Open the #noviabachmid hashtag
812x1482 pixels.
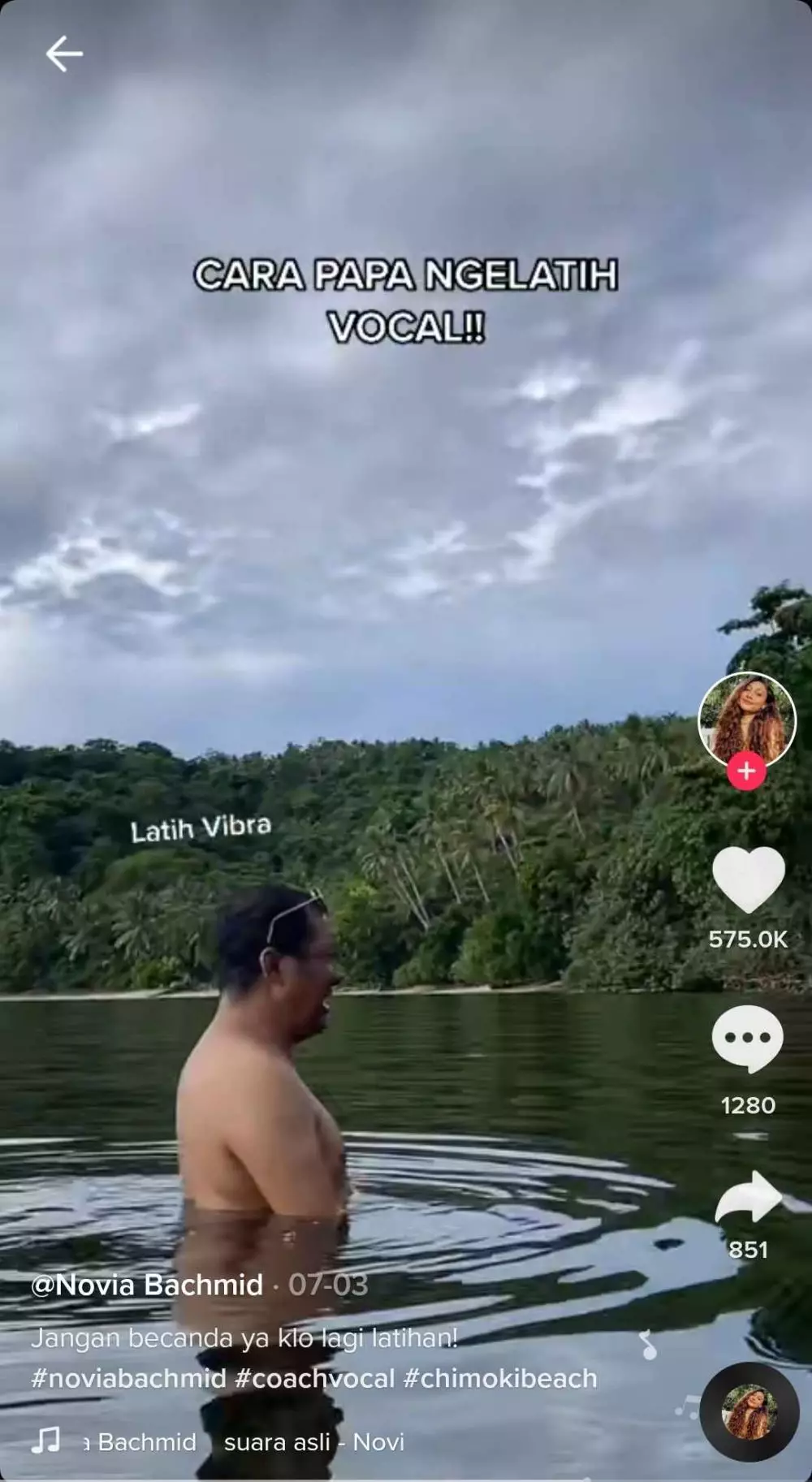click(x=128, y=1378)
